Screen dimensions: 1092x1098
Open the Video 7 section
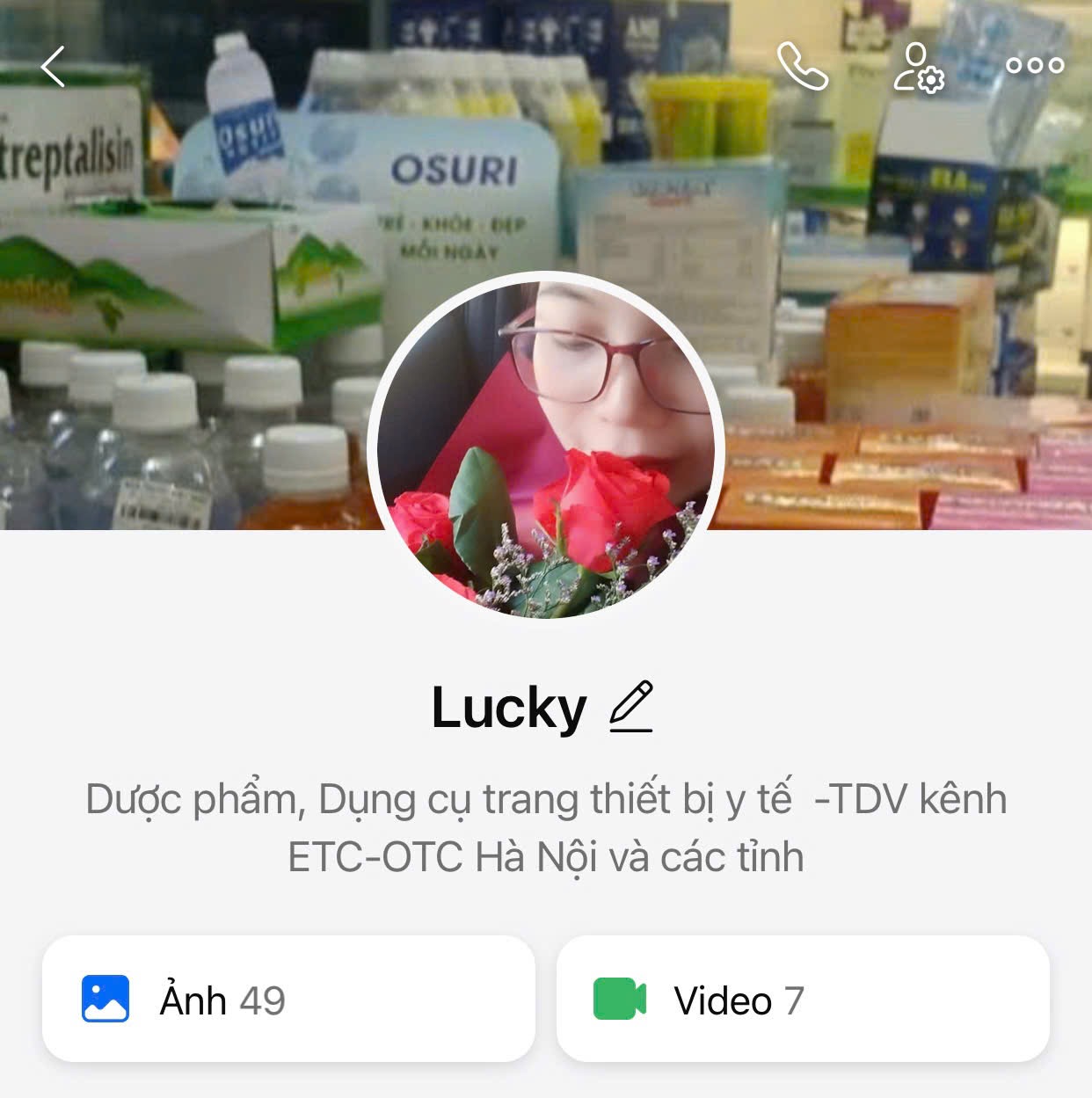[802, 999]
